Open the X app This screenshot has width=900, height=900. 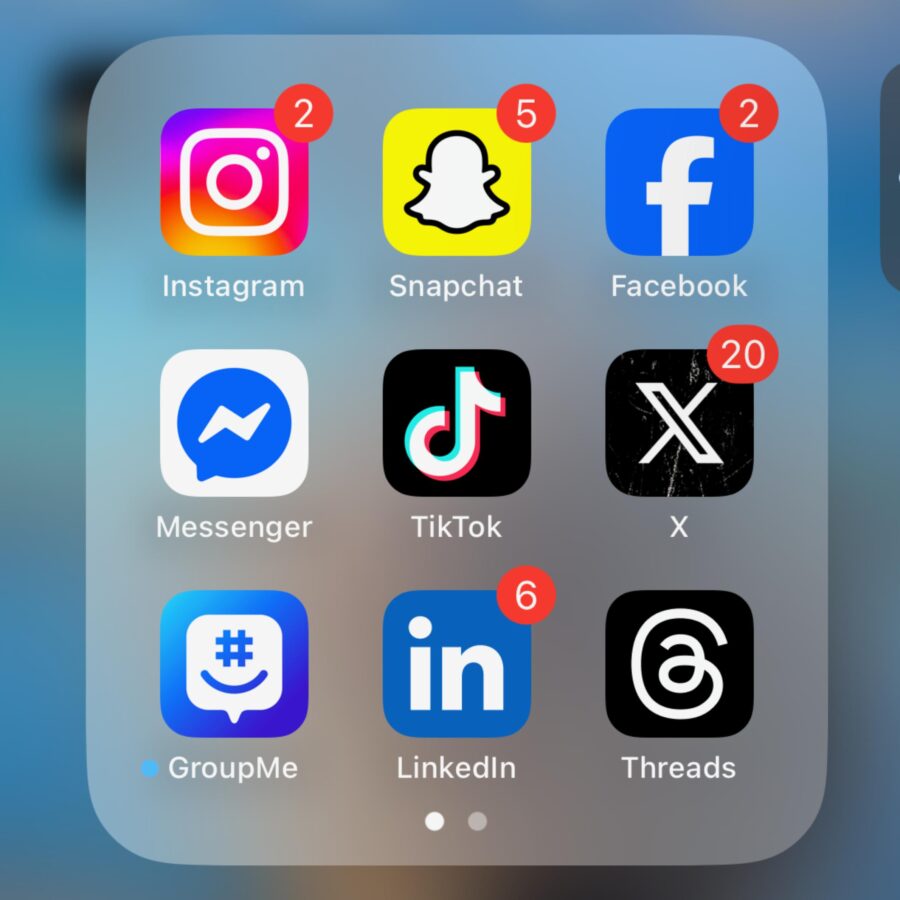click(x=679, y=423)
